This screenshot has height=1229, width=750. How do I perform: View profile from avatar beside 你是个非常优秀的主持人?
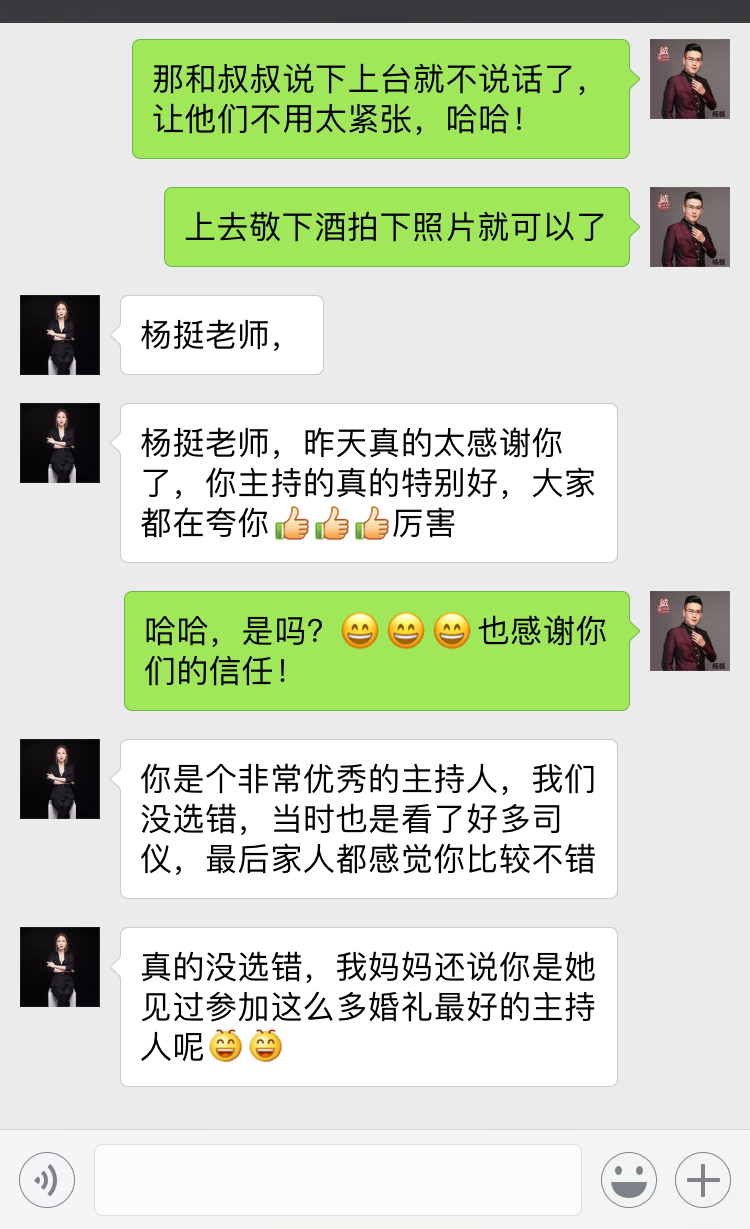point(60,779)
